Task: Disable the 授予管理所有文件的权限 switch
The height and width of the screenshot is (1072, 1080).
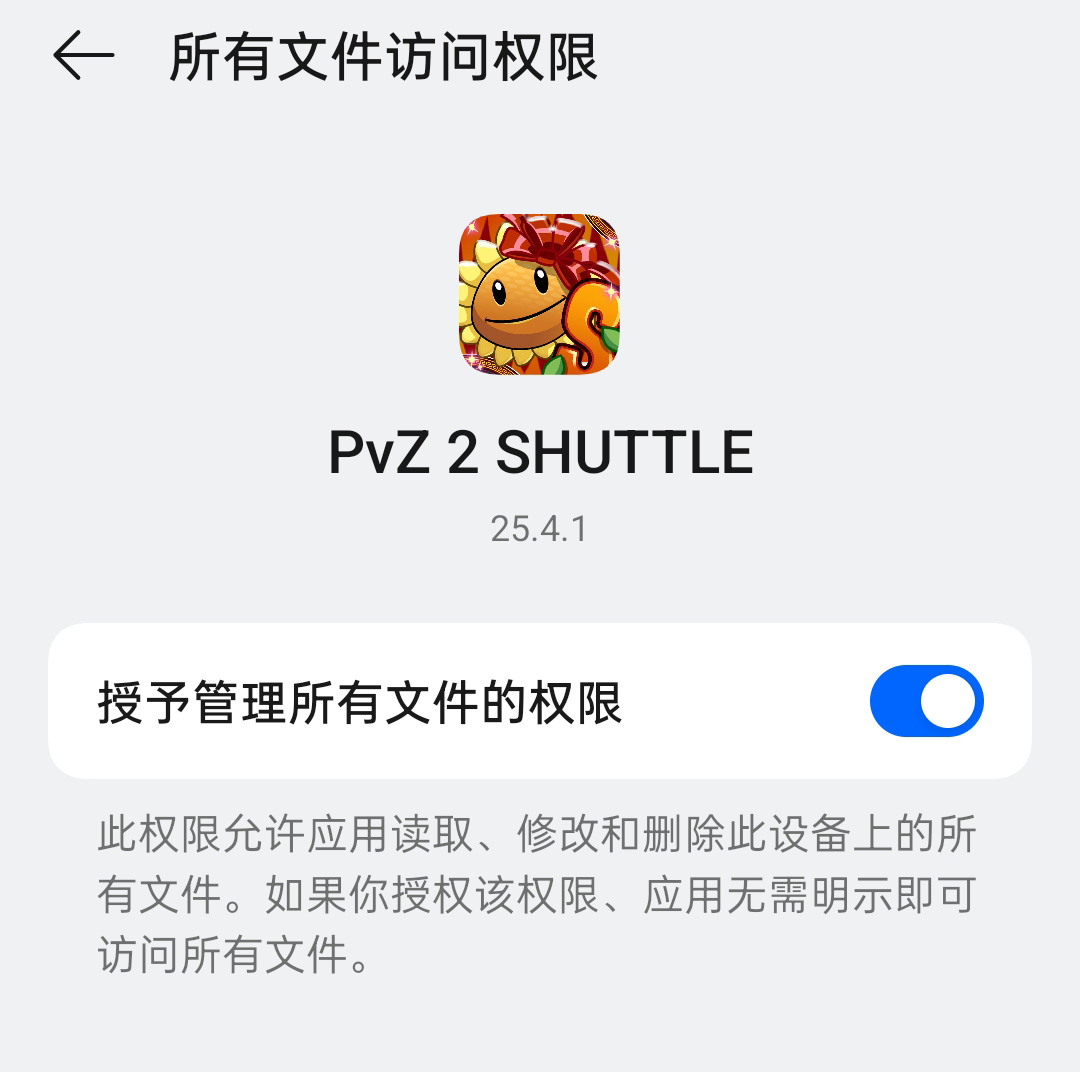Action: click(x=926, y=701)
